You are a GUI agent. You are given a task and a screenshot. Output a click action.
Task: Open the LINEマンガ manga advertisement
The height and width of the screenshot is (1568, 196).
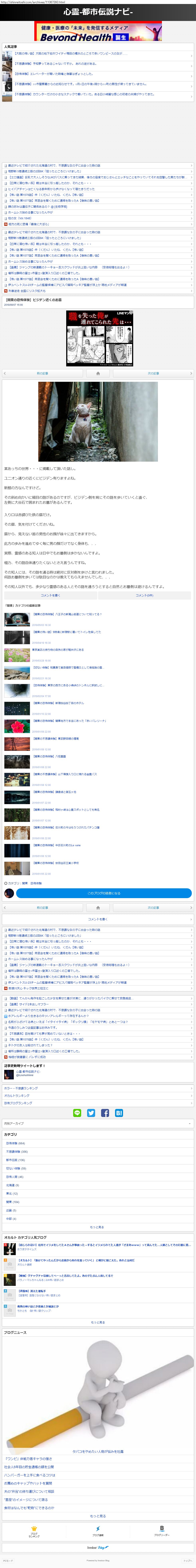pyautogui.click(x=99, y=338)
